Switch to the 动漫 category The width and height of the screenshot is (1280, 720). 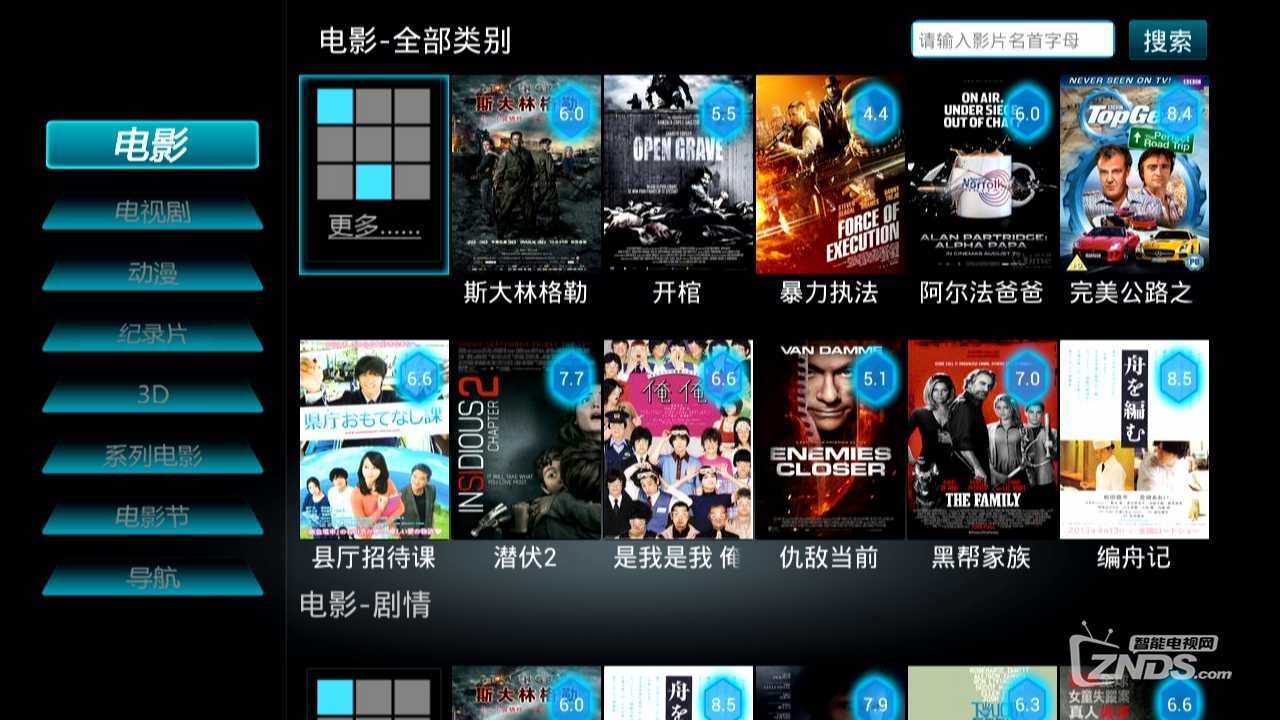pos(152,273)
